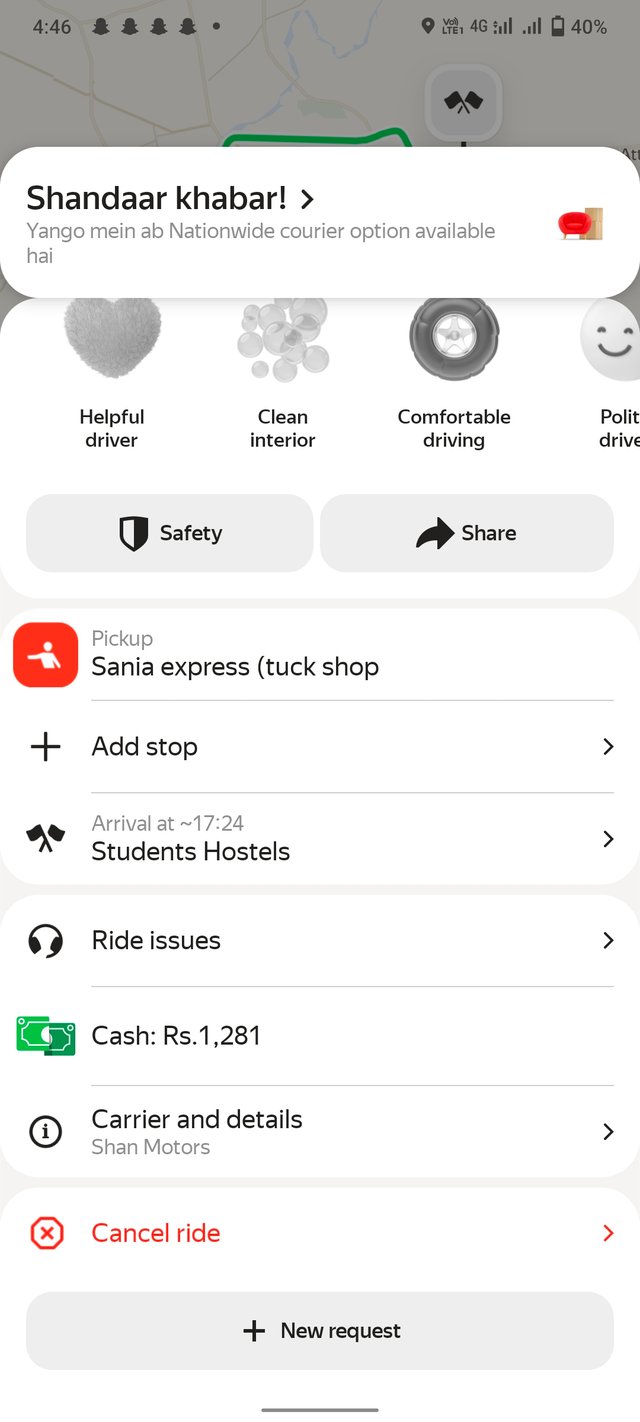640x1422 pixels.
Task: View Carrier and details for Shan Motors
Action: coord(320,1131)
